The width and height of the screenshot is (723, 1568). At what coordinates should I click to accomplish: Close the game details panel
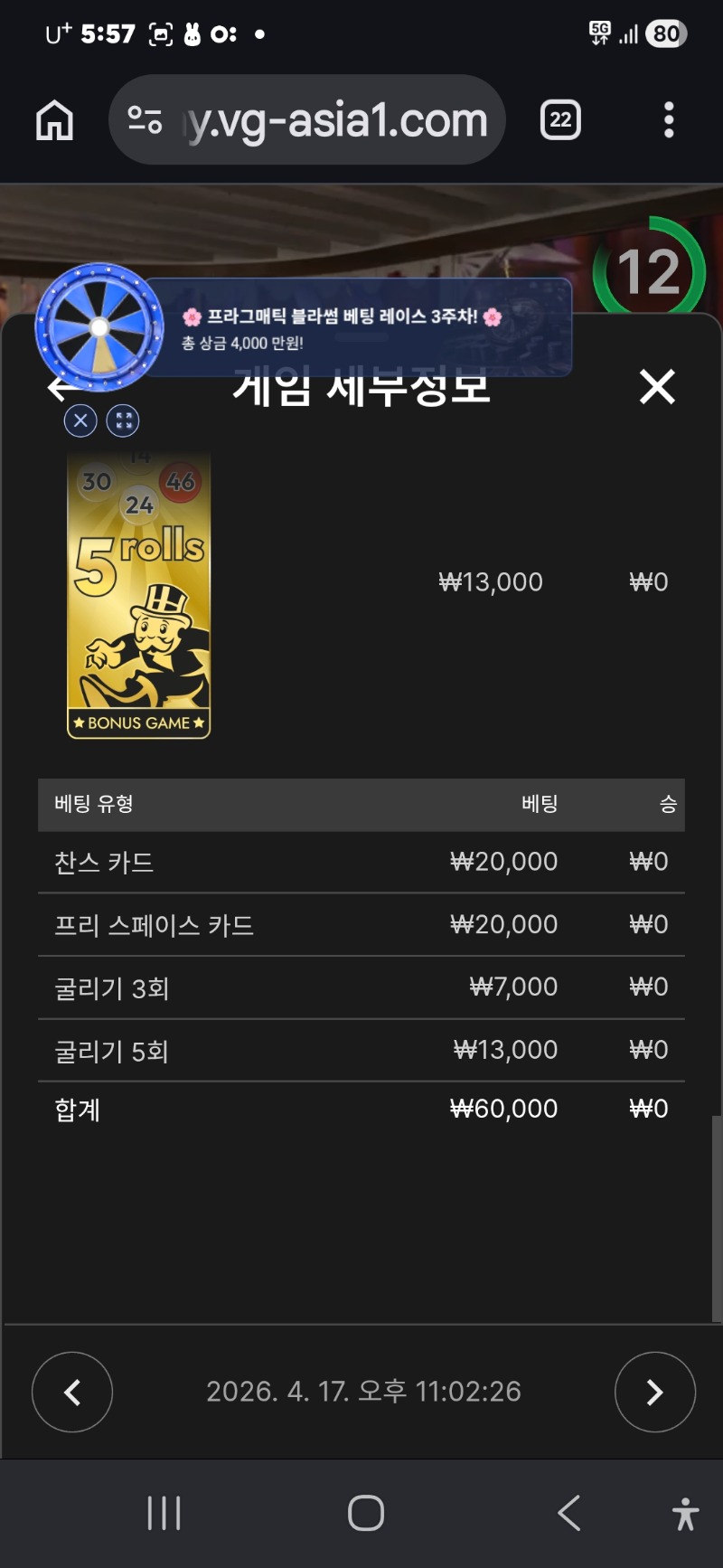click(657, 387)
